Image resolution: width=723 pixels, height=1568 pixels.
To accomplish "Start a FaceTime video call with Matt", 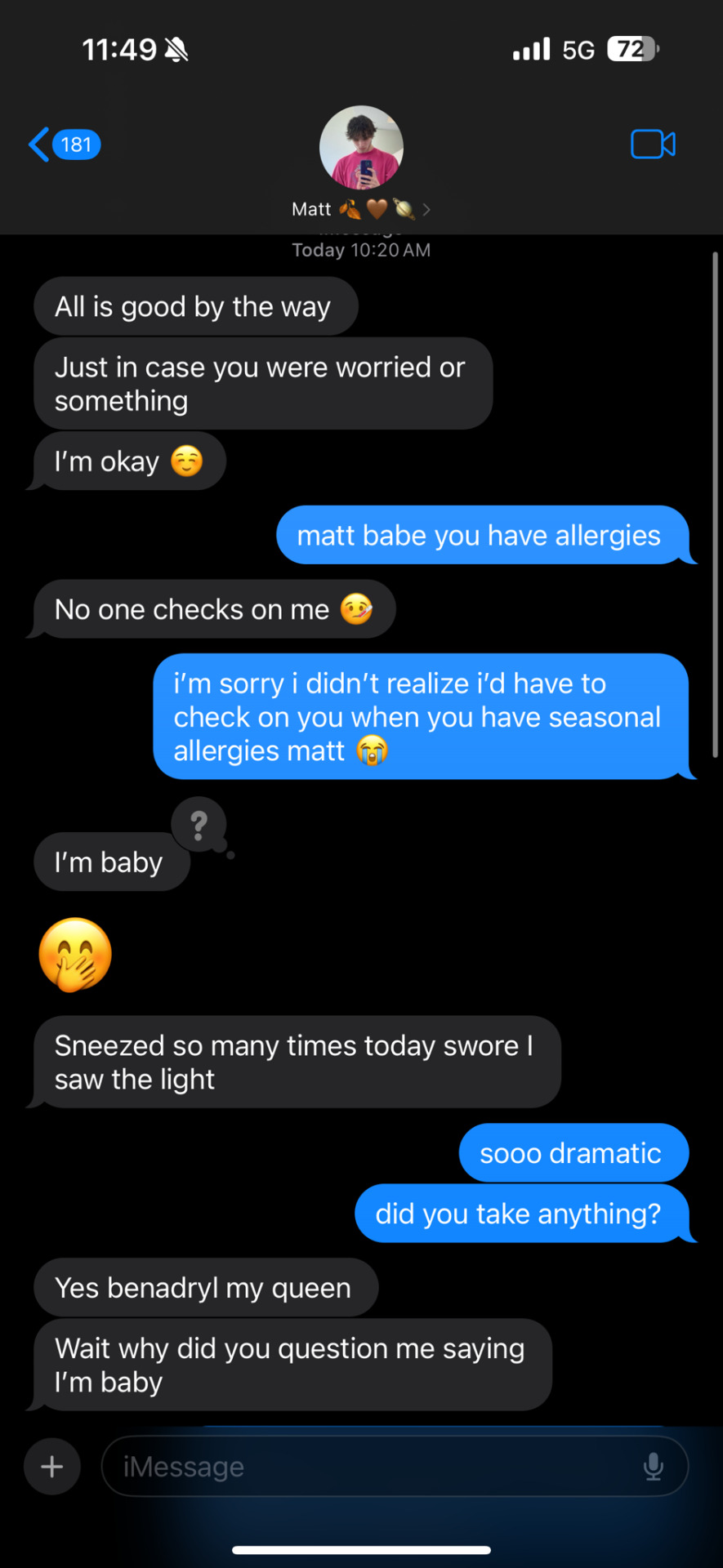I will click(x=653, y=145).
